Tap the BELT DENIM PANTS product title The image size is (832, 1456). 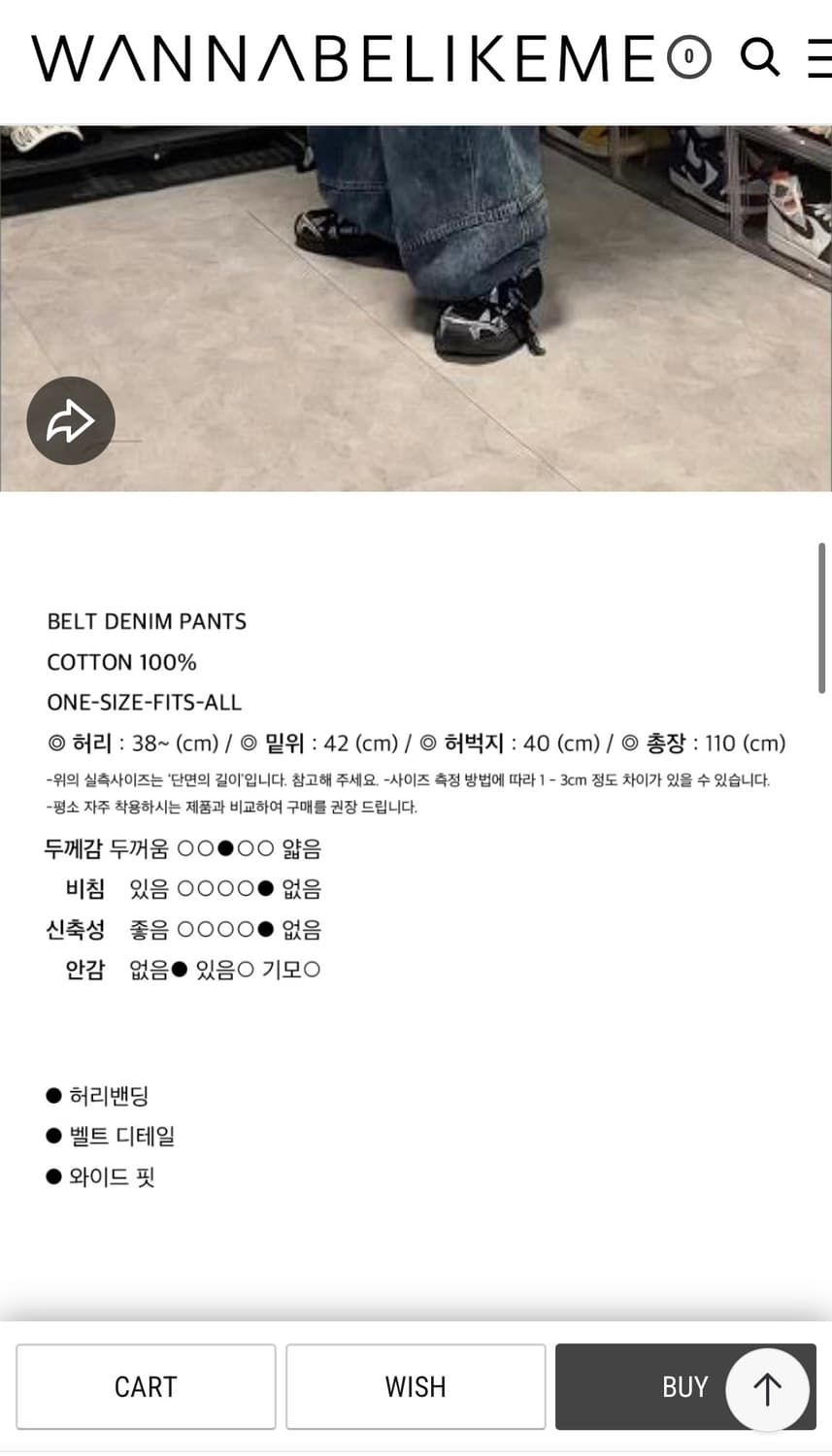tap(147, 621)
